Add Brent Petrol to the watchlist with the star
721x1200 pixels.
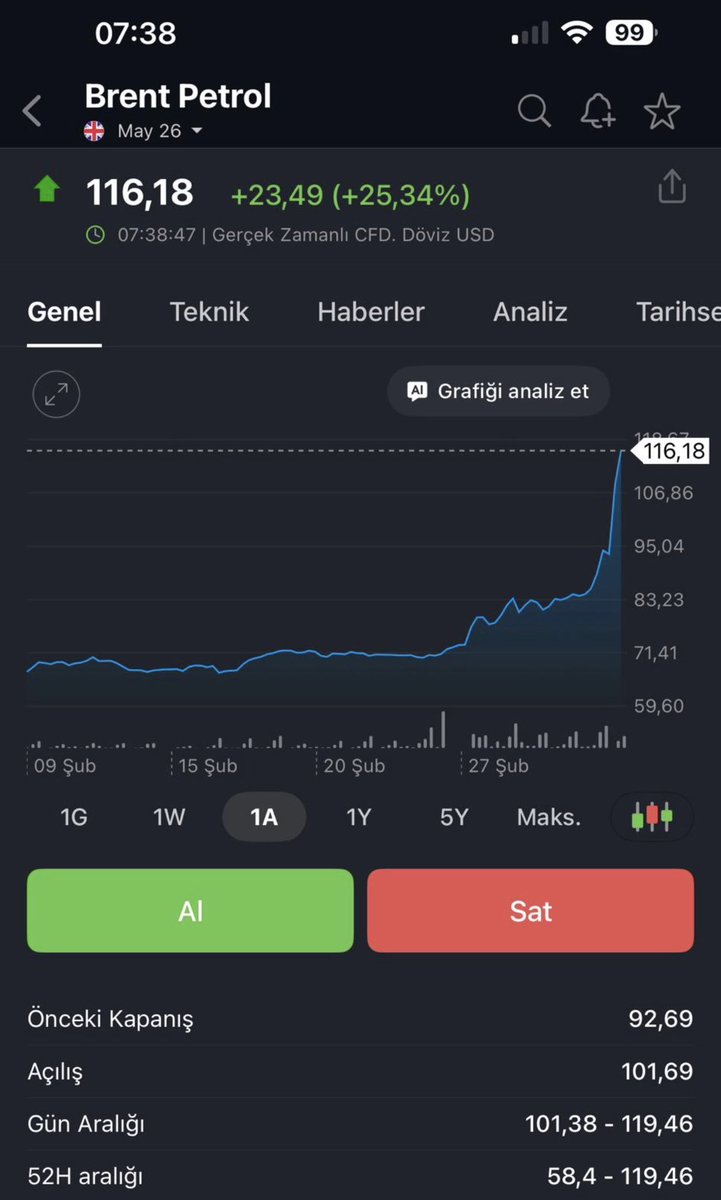[662, 111]
